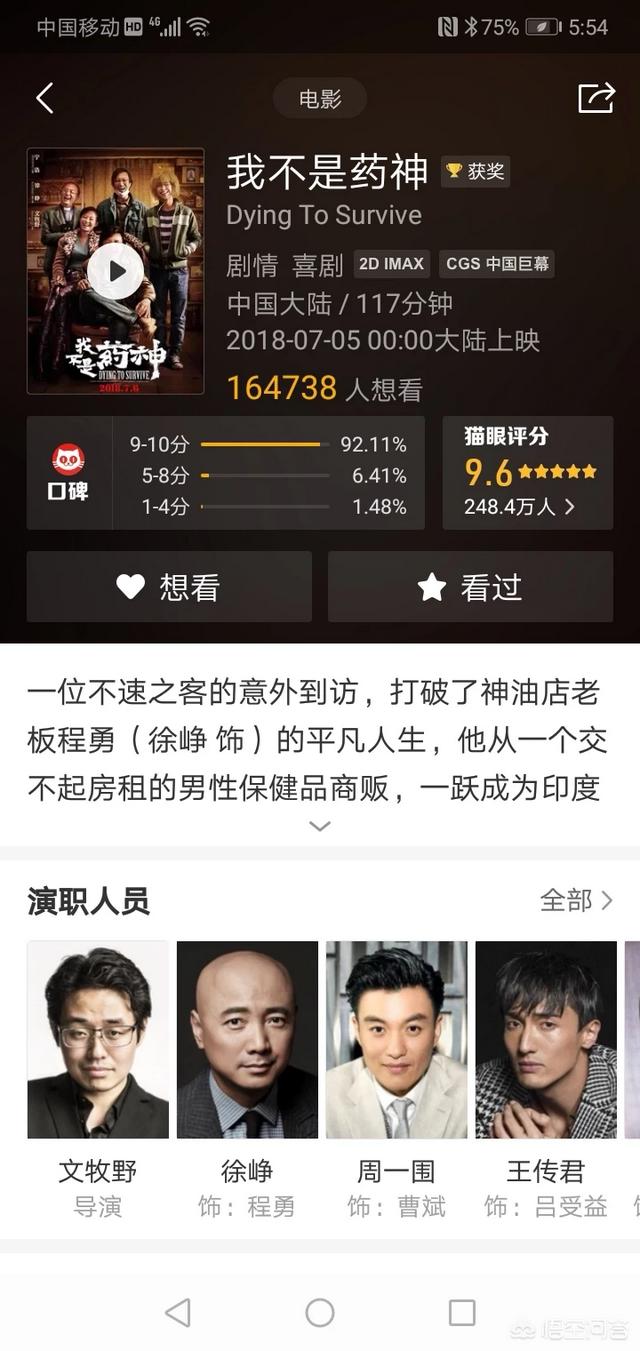
Task: Go back using the top-left arrow
Action: tap(44, 98)
